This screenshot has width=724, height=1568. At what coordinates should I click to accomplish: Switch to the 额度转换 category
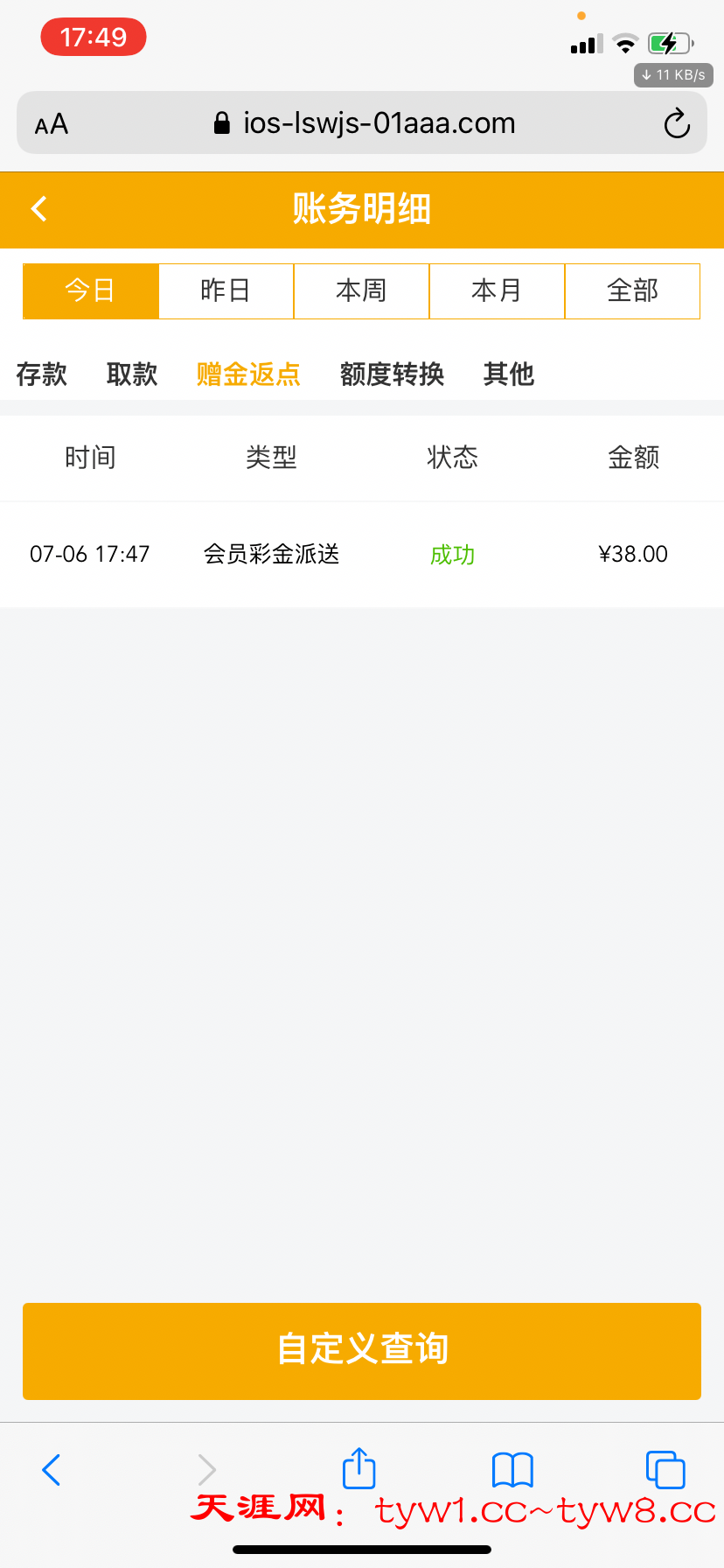pos(392,374)
